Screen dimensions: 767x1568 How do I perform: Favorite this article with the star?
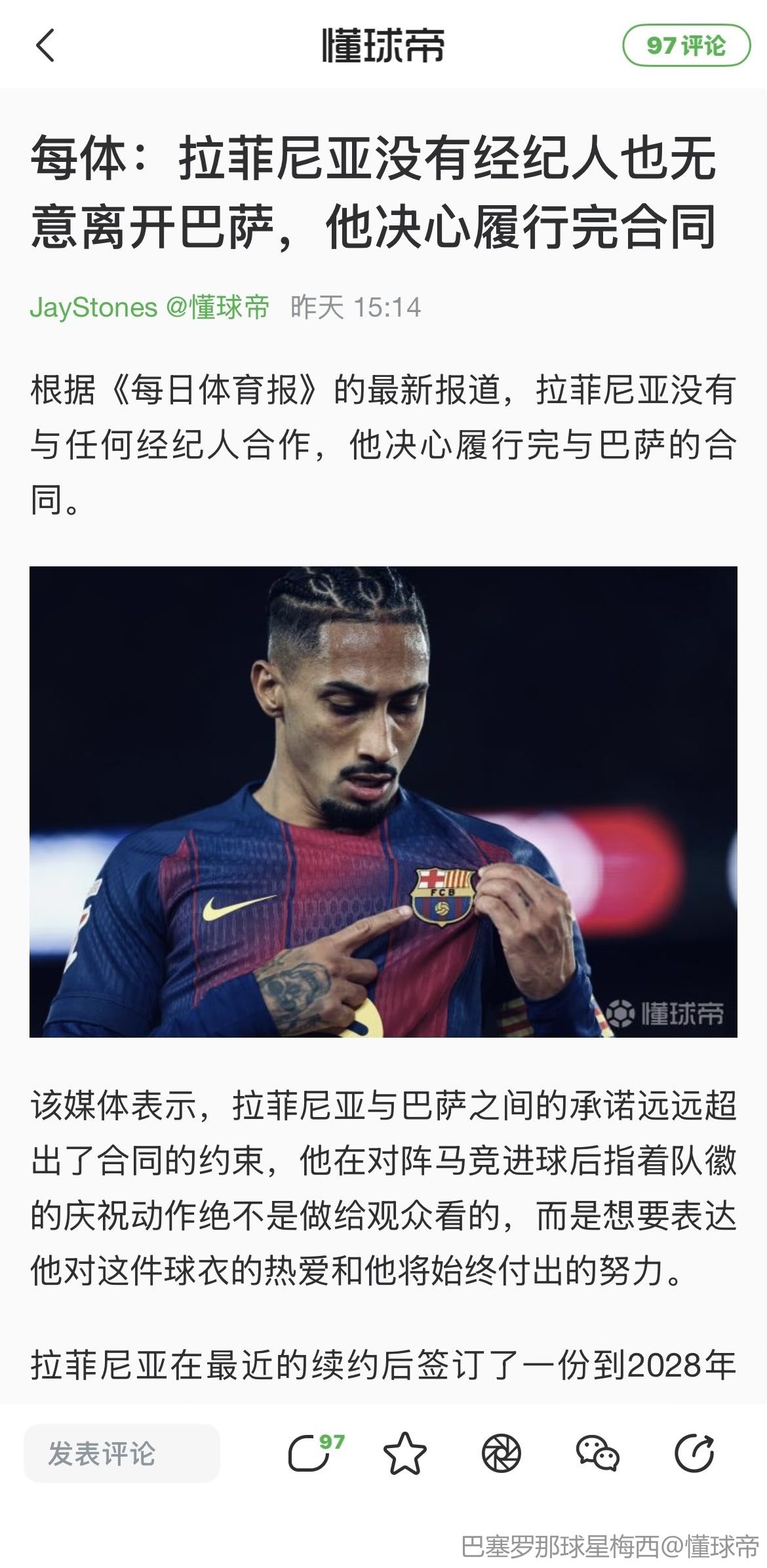pyautogui.click(x=404, y=1453)
